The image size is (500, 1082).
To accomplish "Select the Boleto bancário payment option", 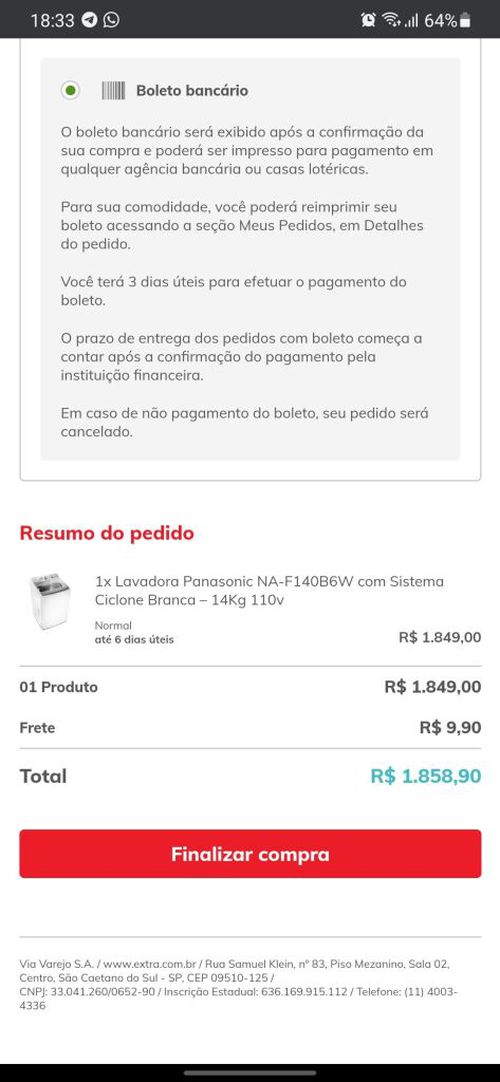I will pos(70,90).
